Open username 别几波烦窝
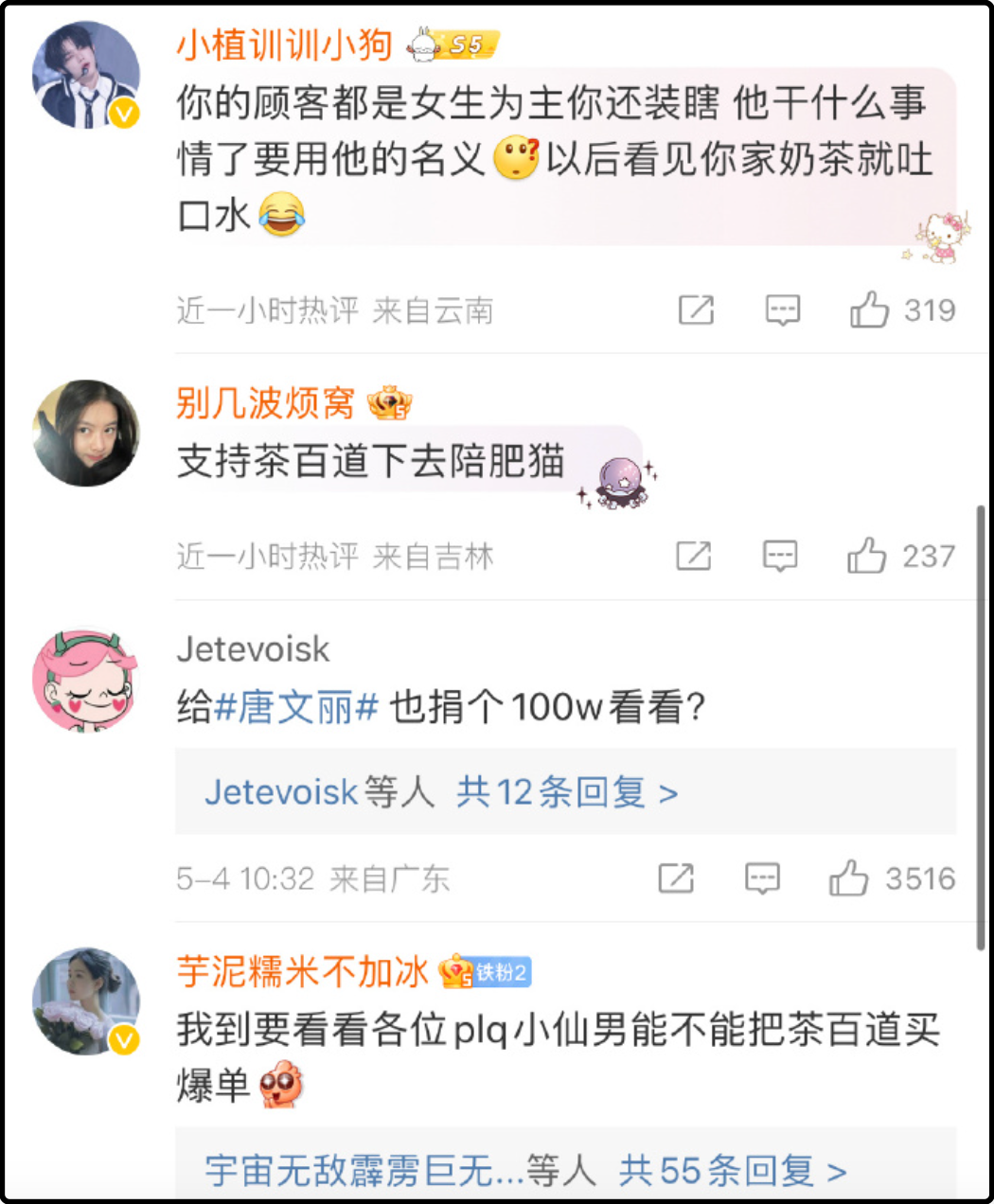Screen dimensions: 994x1204 coord(265,404)
